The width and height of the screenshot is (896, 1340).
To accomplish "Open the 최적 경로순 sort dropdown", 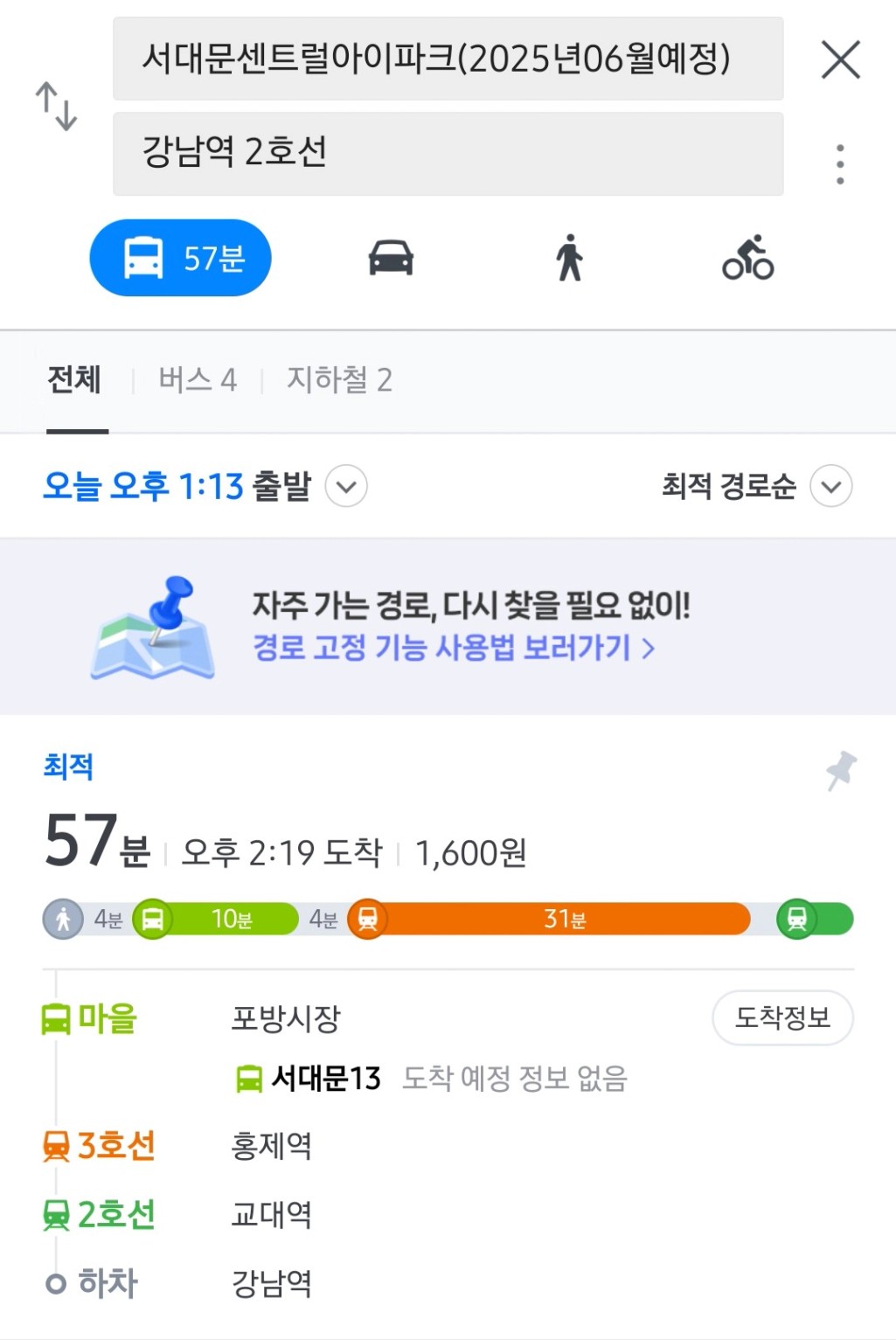I will [756, 486].
